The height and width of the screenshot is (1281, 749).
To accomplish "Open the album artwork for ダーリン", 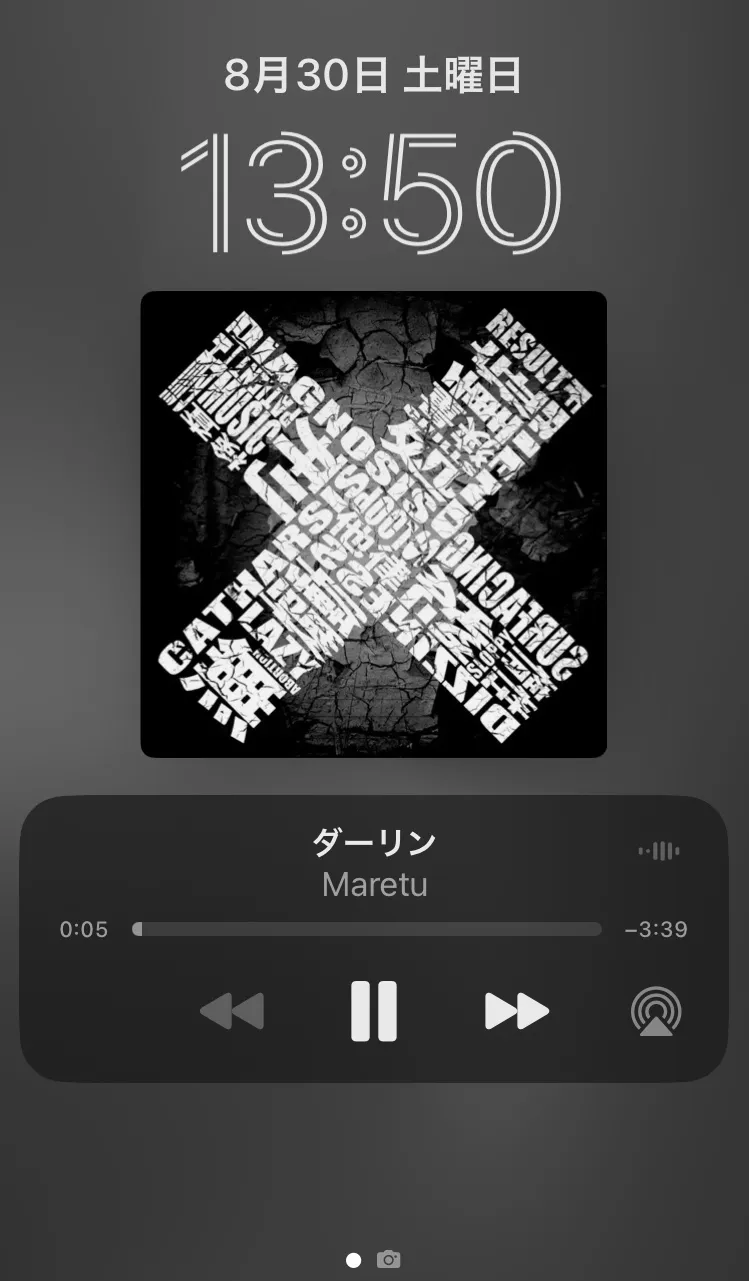I will point(374,524).
